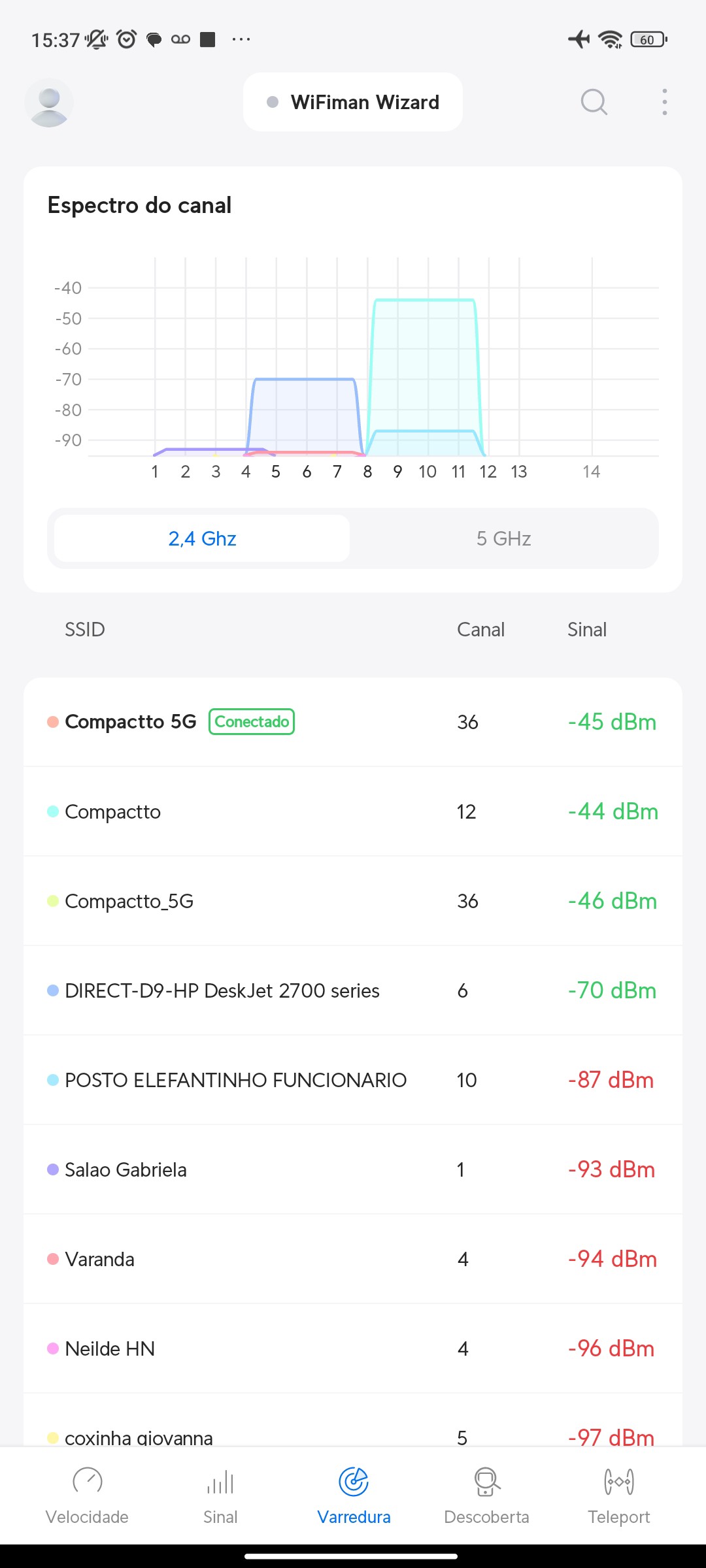The height and width of the screenshot is (1568, 706).
Task: Open the search icon
Action: click(x=594, y=103)
